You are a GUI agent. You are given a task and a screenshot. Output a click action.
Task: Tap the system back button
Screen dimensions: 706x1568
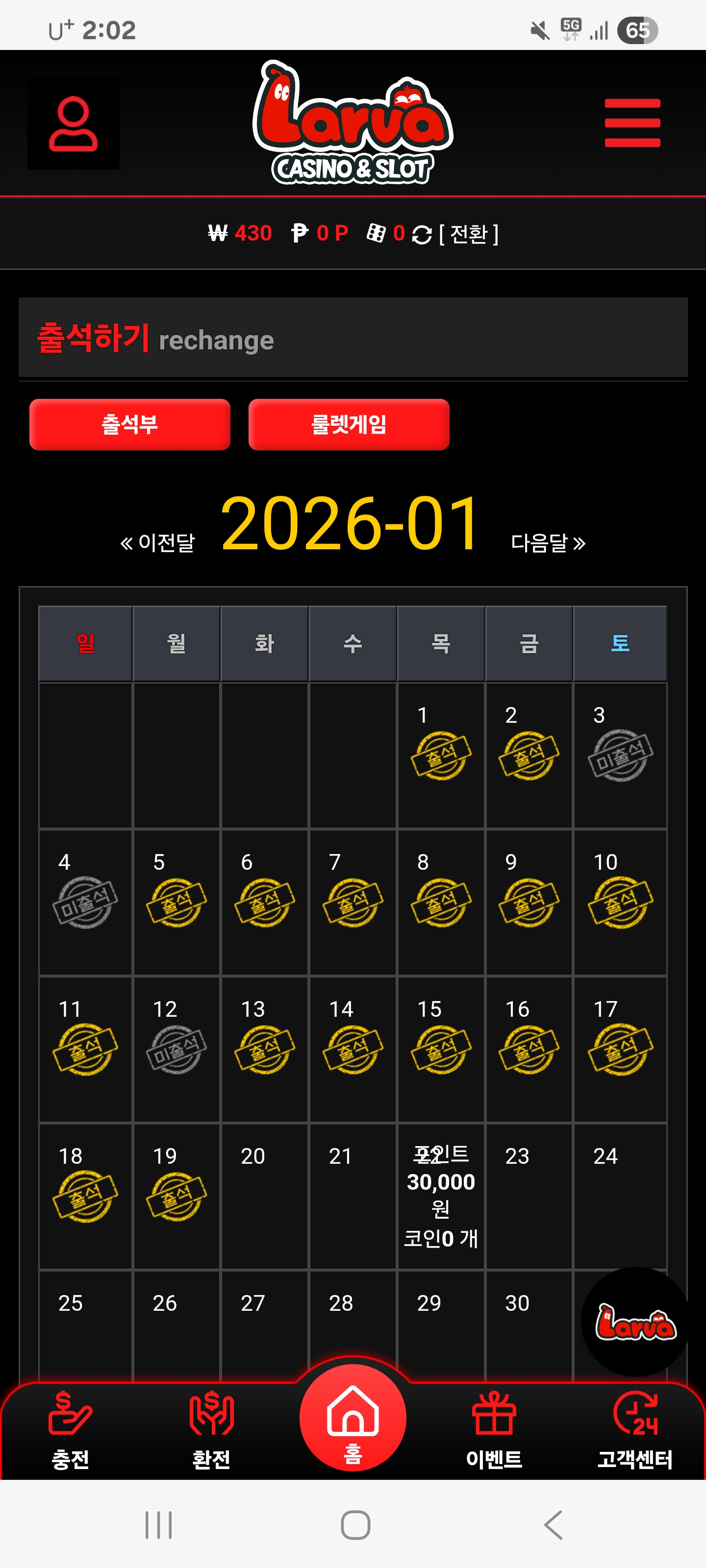point(553,1525)
